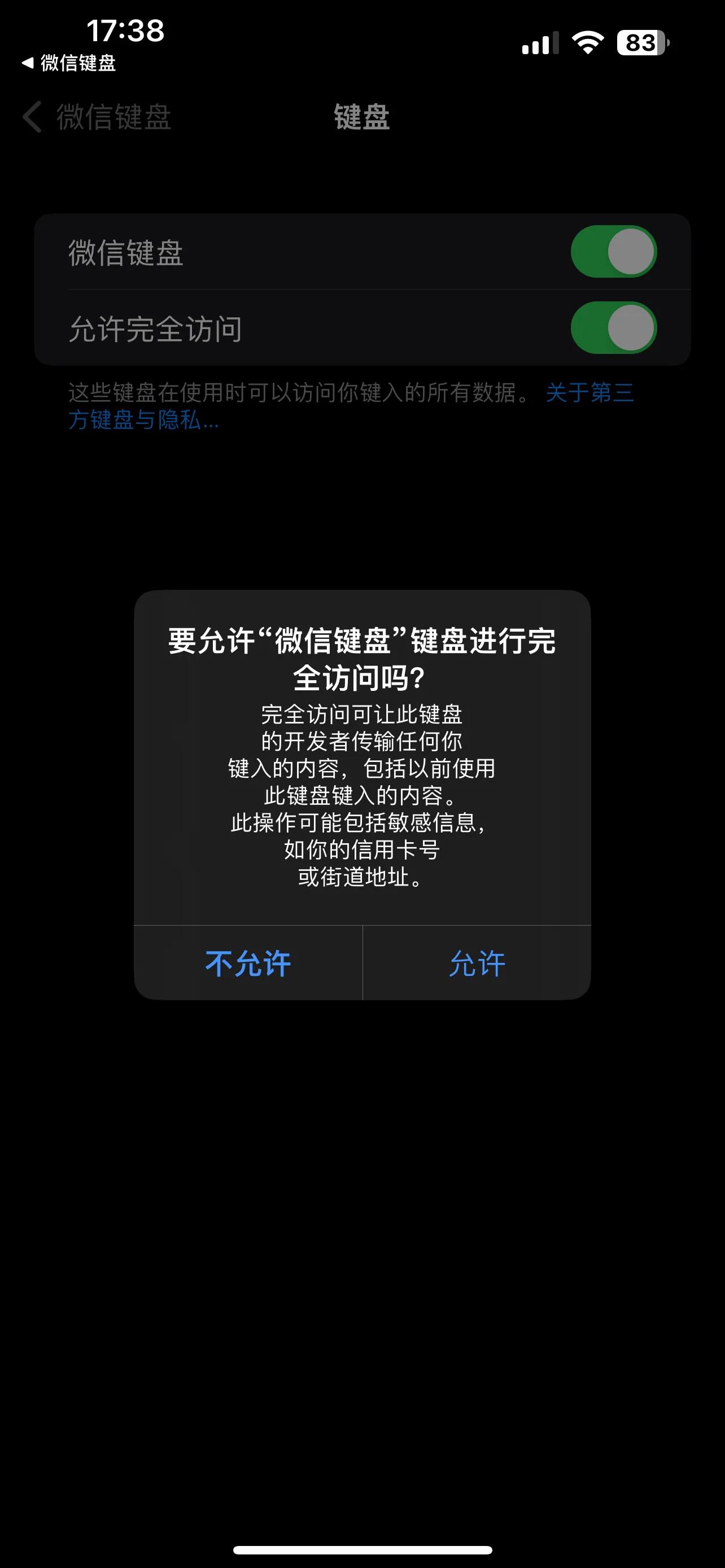Tap 允许 to grant full access
This screenshot has width=725, height=1568.
pyautogui.click(x=477, y=963)
